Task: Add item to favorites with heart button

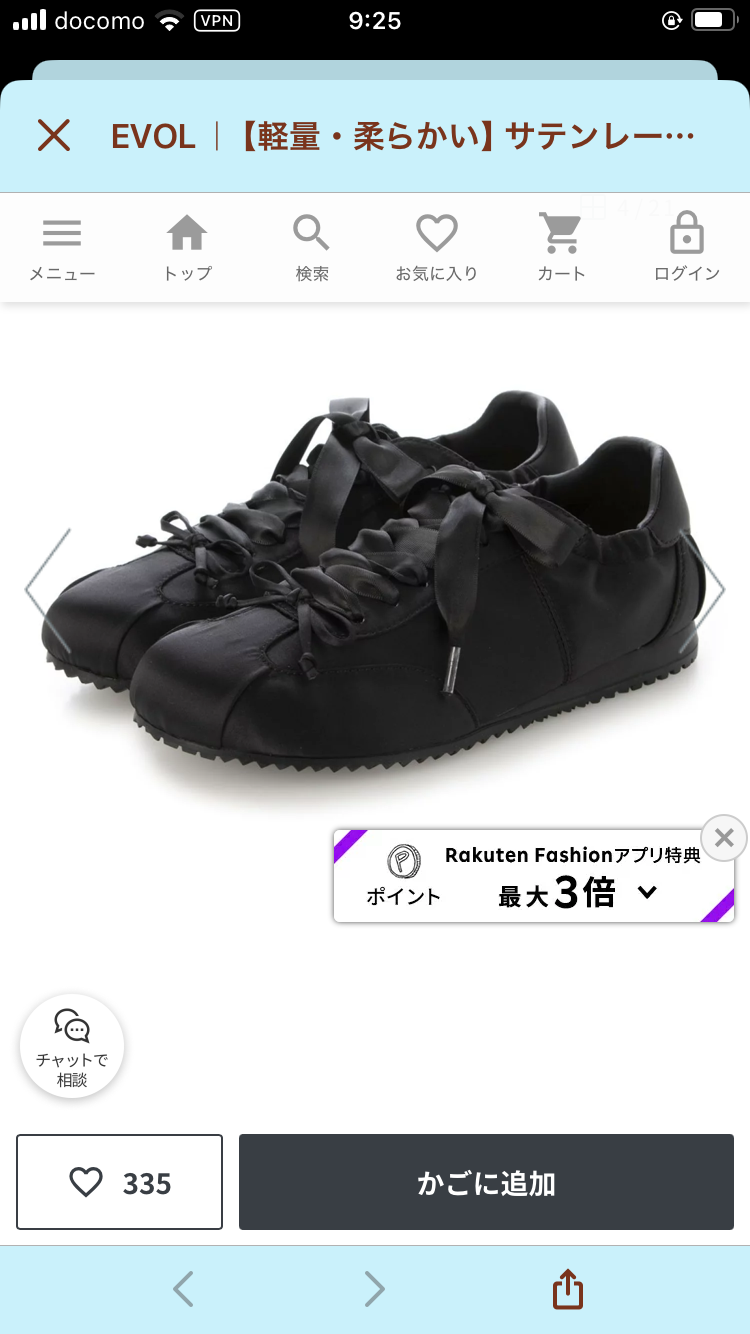Action: (x=120, y=1182)
